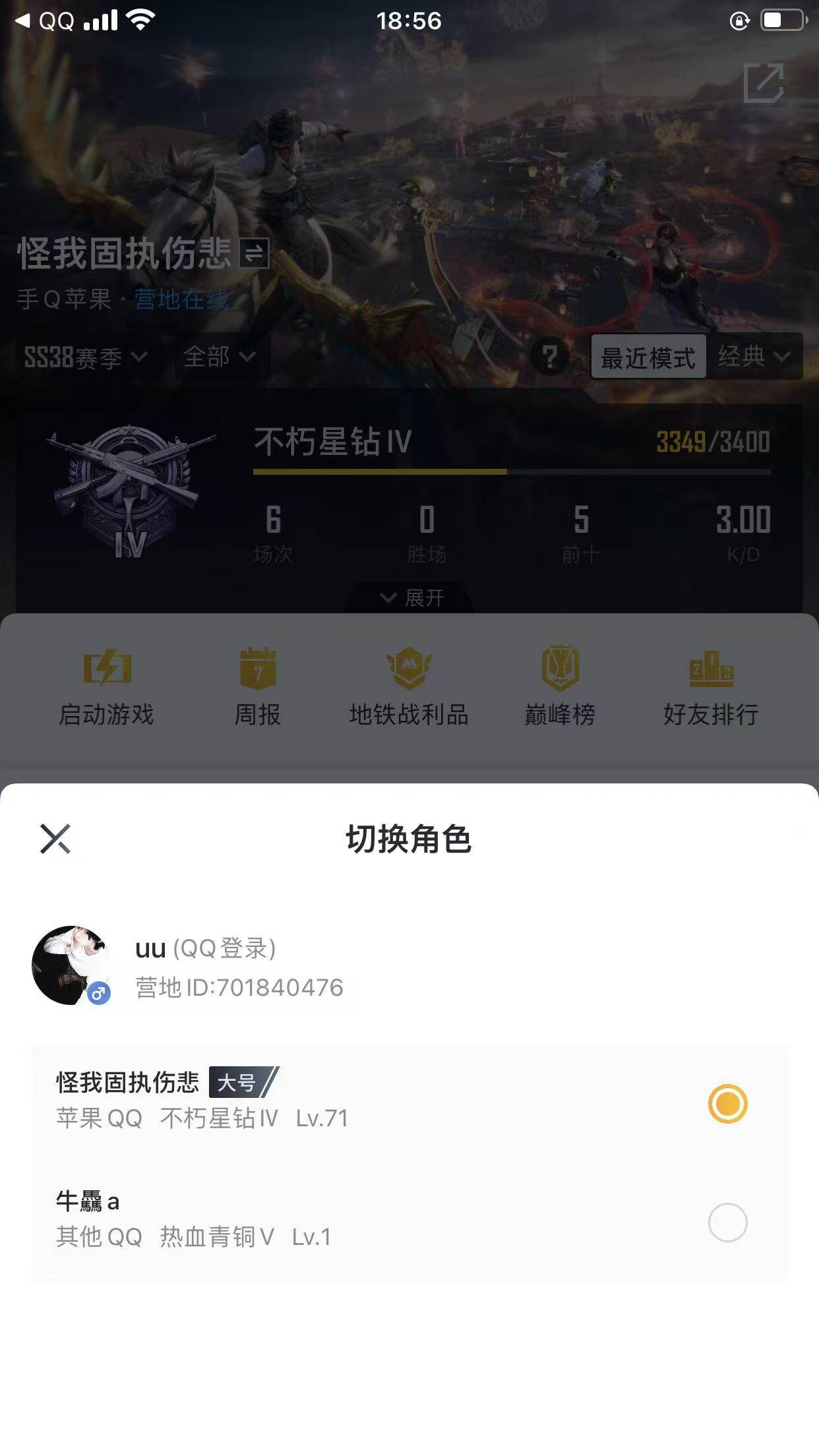The image size is (819, 1456).
Task: Open the 营地在线 camp online link
Action: click(x=181, y=301)
